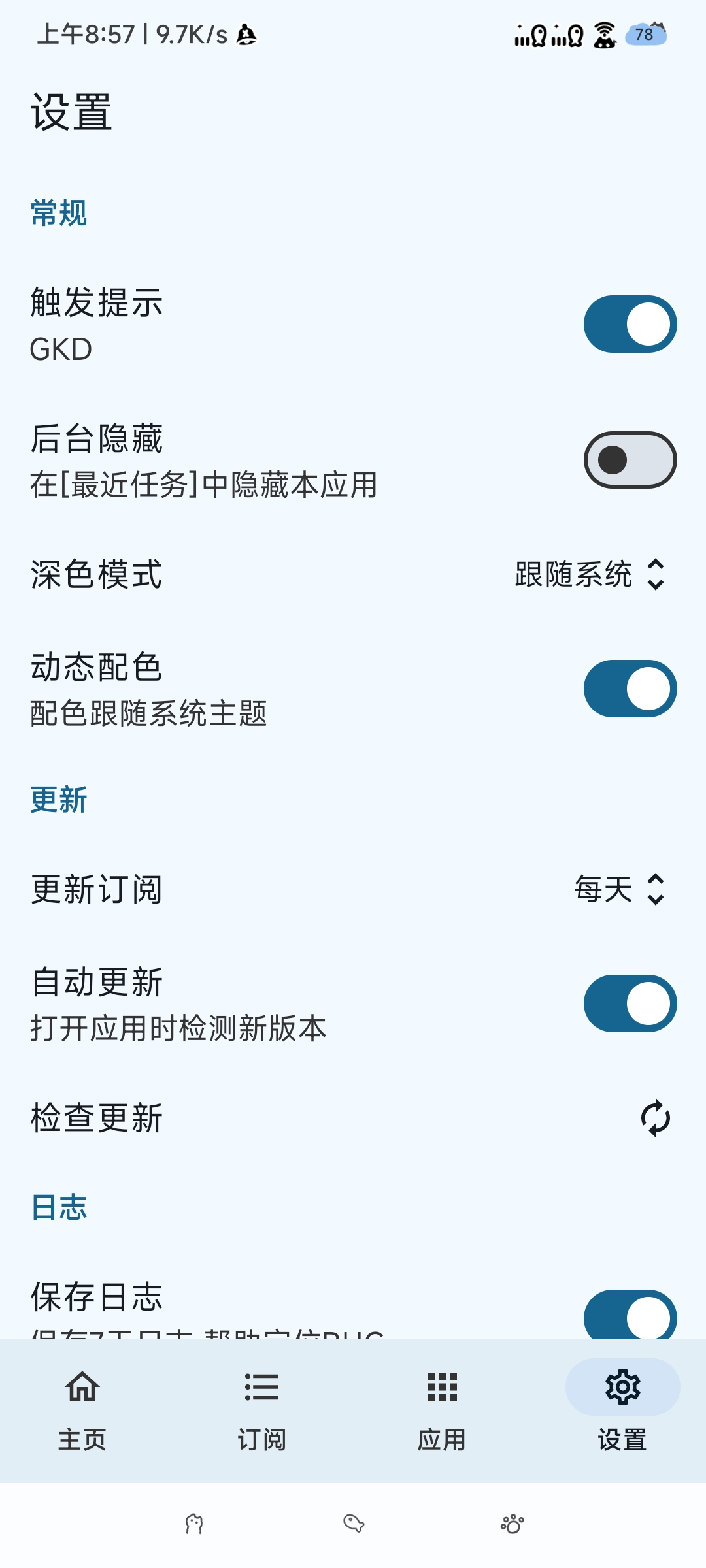
Task: Enable the 后台隐藏 switch
Action: tap(630, 460)
